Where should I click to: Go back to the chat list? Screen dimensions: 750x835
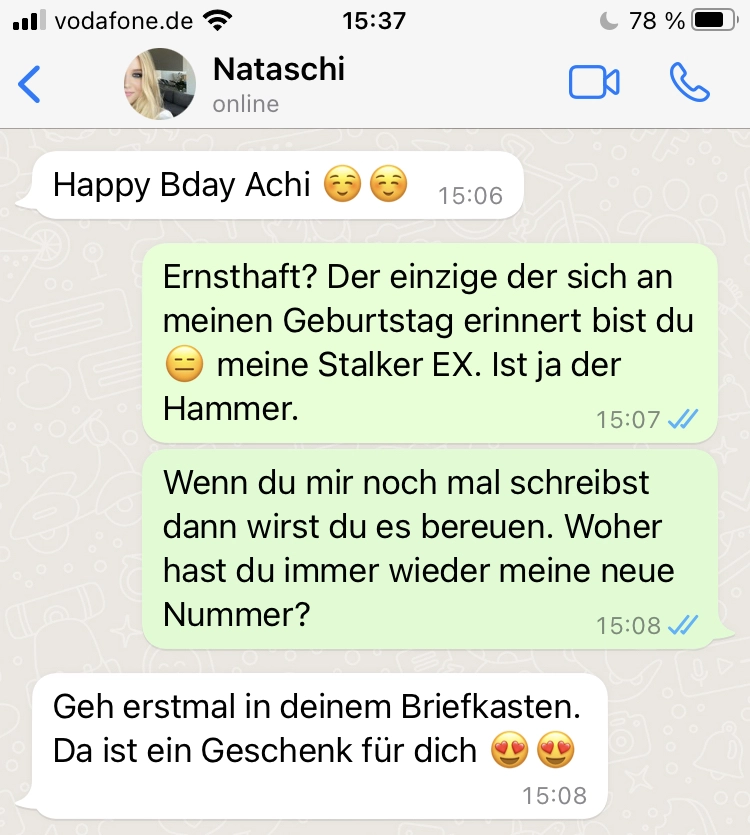[x=30, y=84]
